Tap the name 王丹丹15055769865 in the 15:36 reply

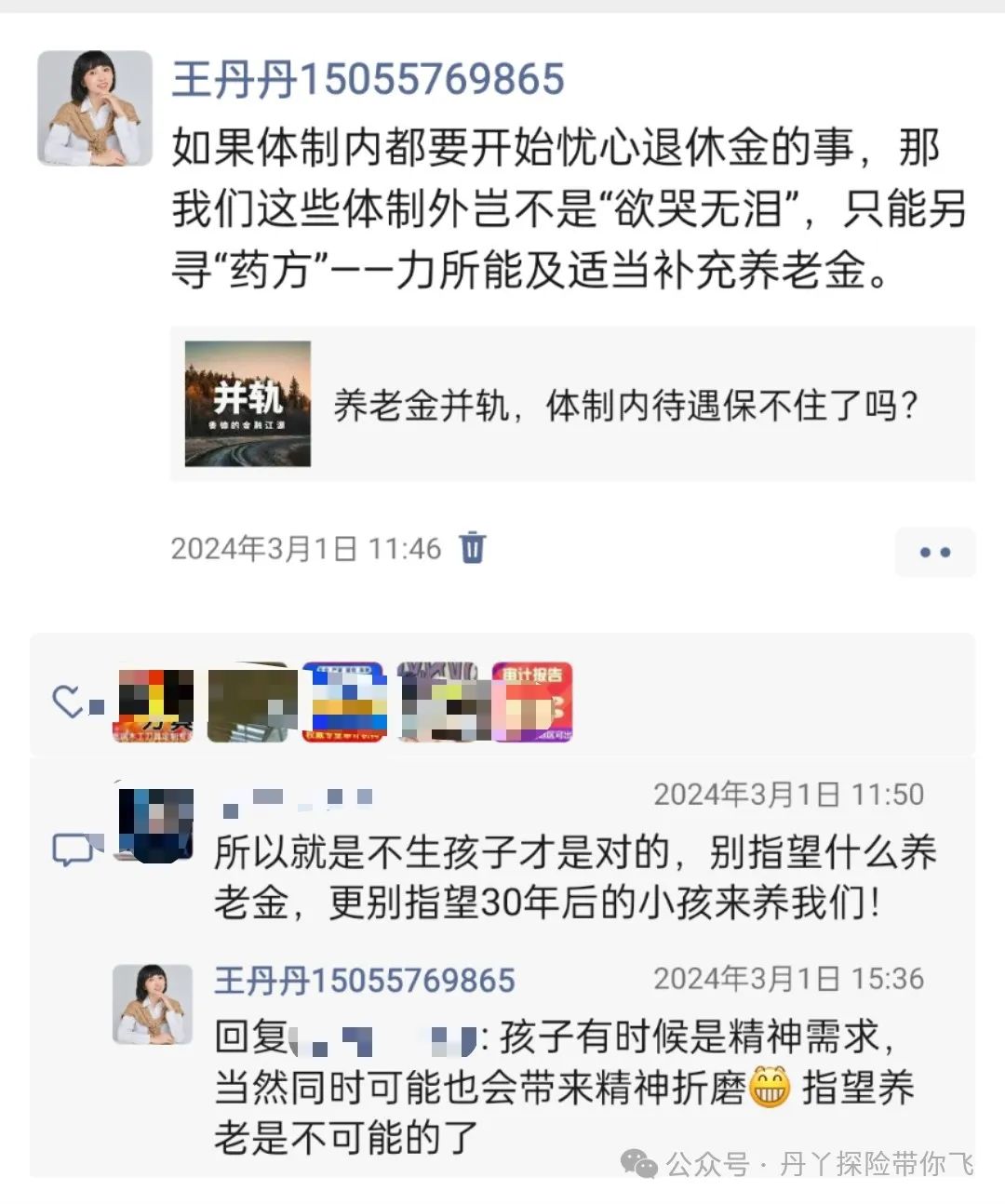[364, 980]
